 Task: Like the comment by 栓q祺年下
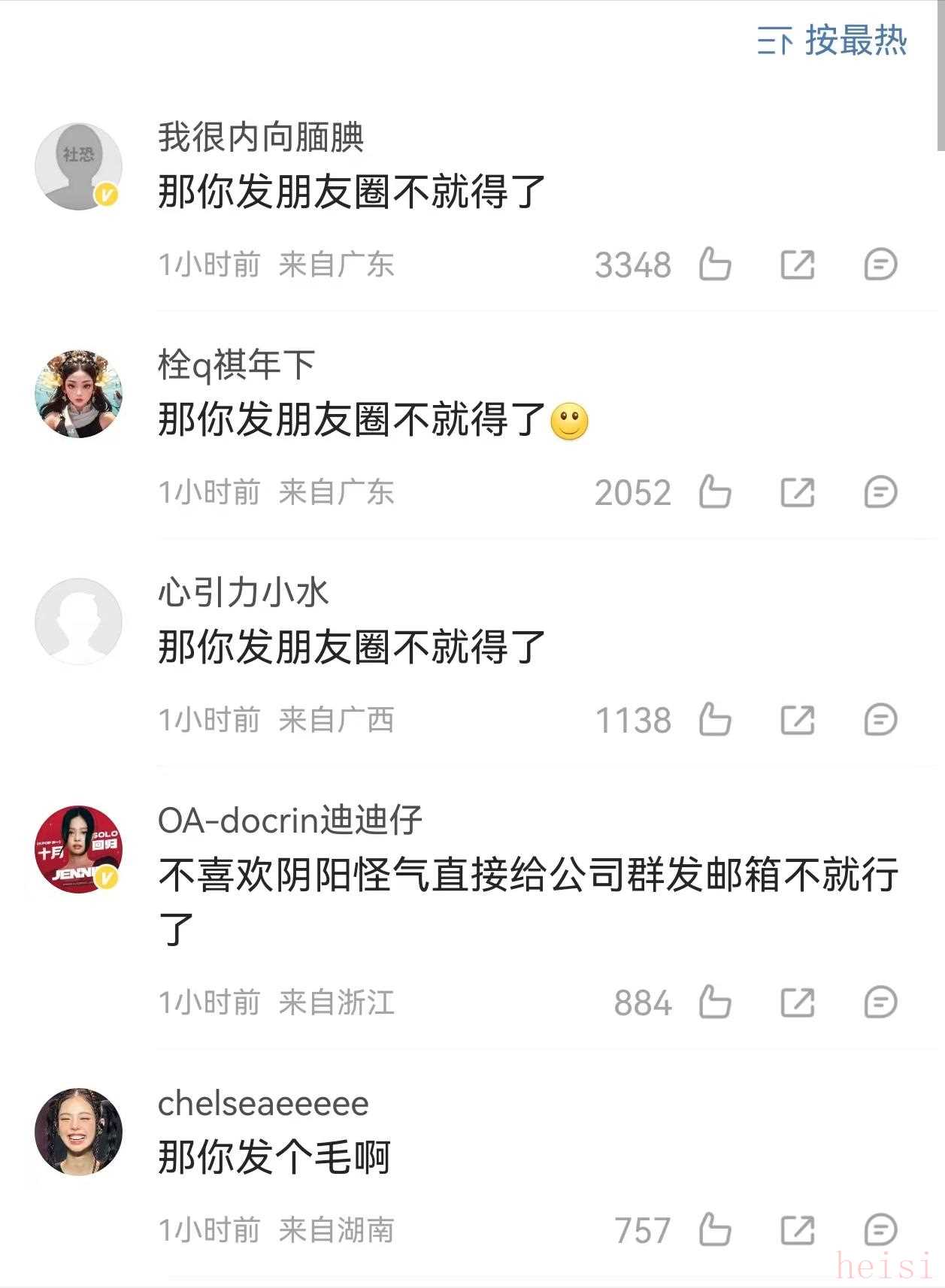tap(714, 493)
